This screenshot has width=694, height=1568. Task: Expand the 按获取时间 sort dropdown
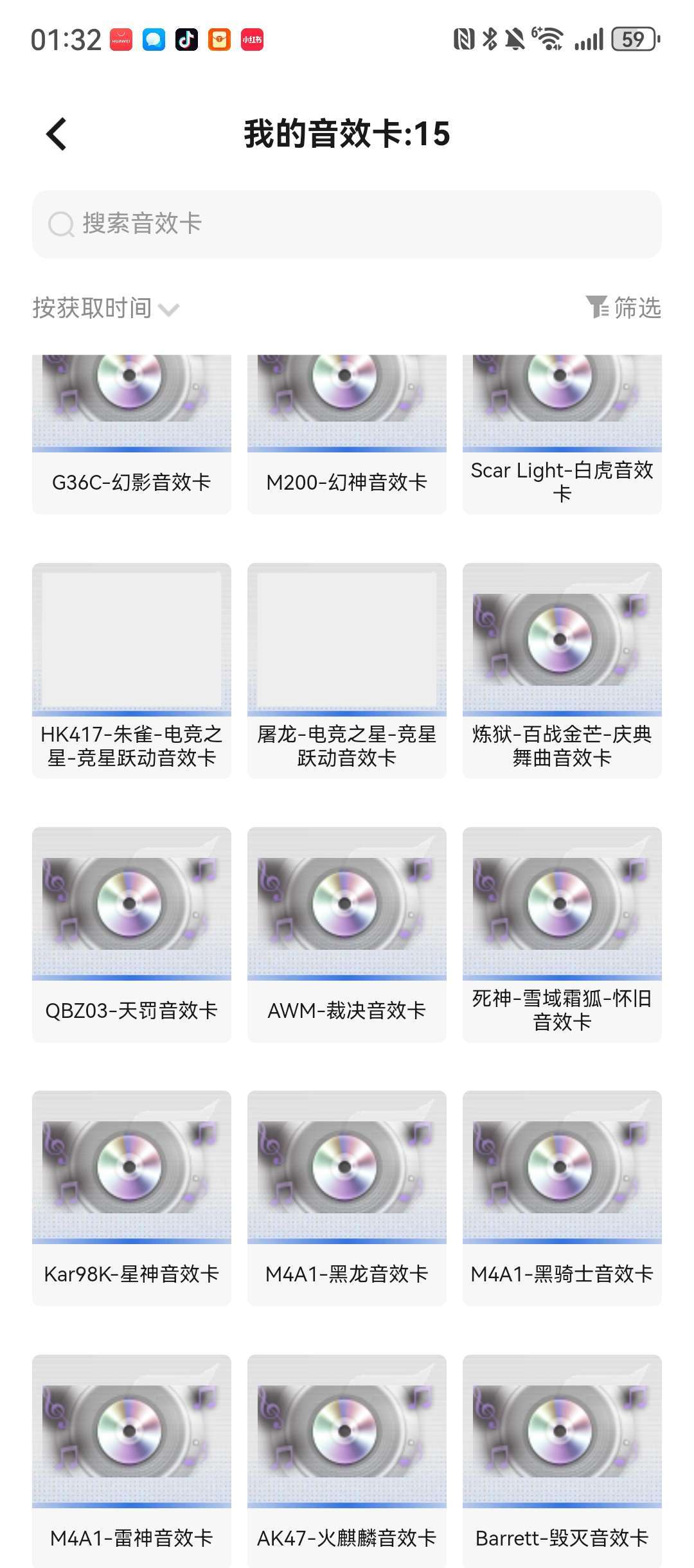tap(106, 308)
